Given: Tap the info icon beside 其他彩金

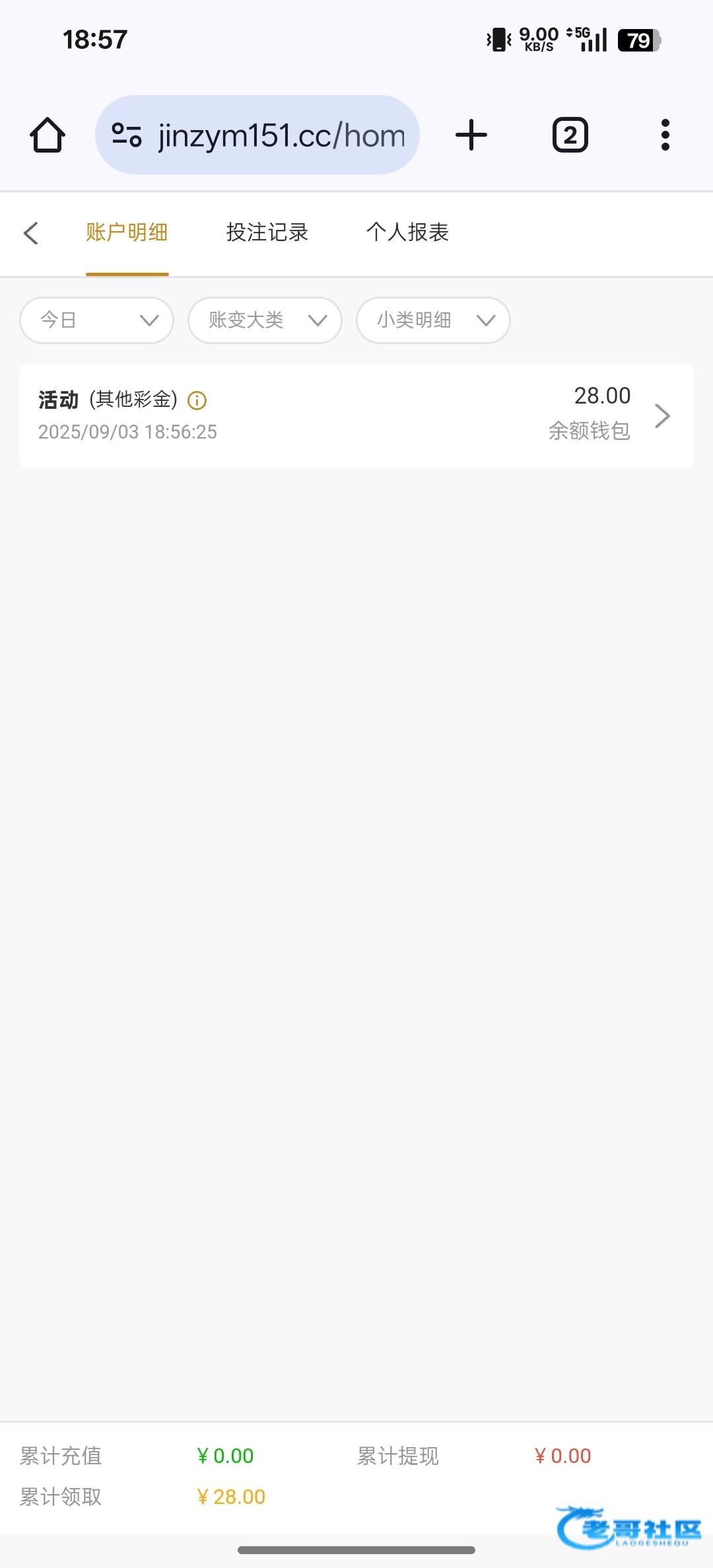Looking at the screenshot, I should [197, 400].
